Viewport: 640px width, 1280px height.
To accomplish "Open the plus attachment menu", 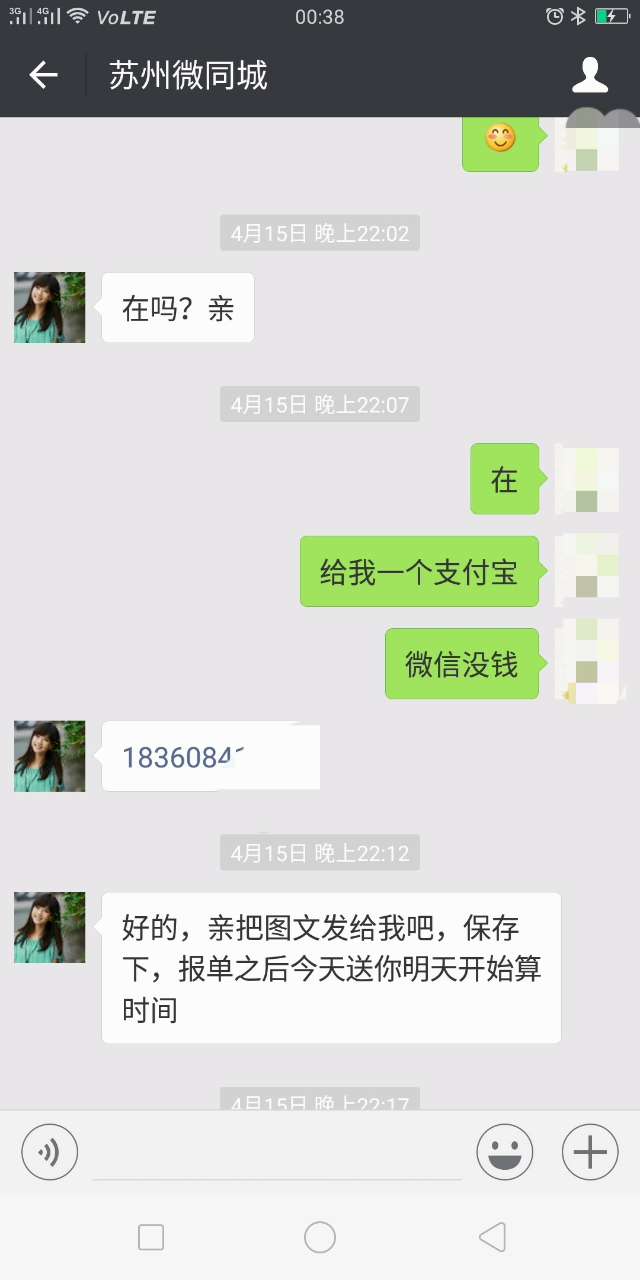I will click(x=590, y=1153).
